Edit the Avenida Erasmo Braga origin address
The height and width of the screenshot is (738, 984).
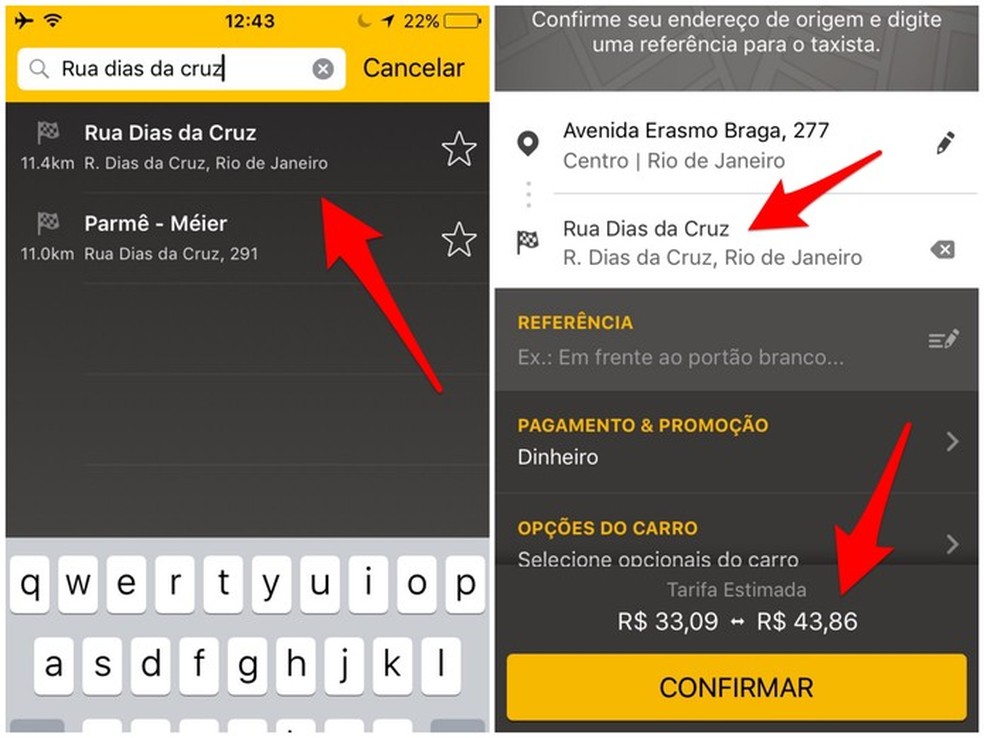(944, 144)
